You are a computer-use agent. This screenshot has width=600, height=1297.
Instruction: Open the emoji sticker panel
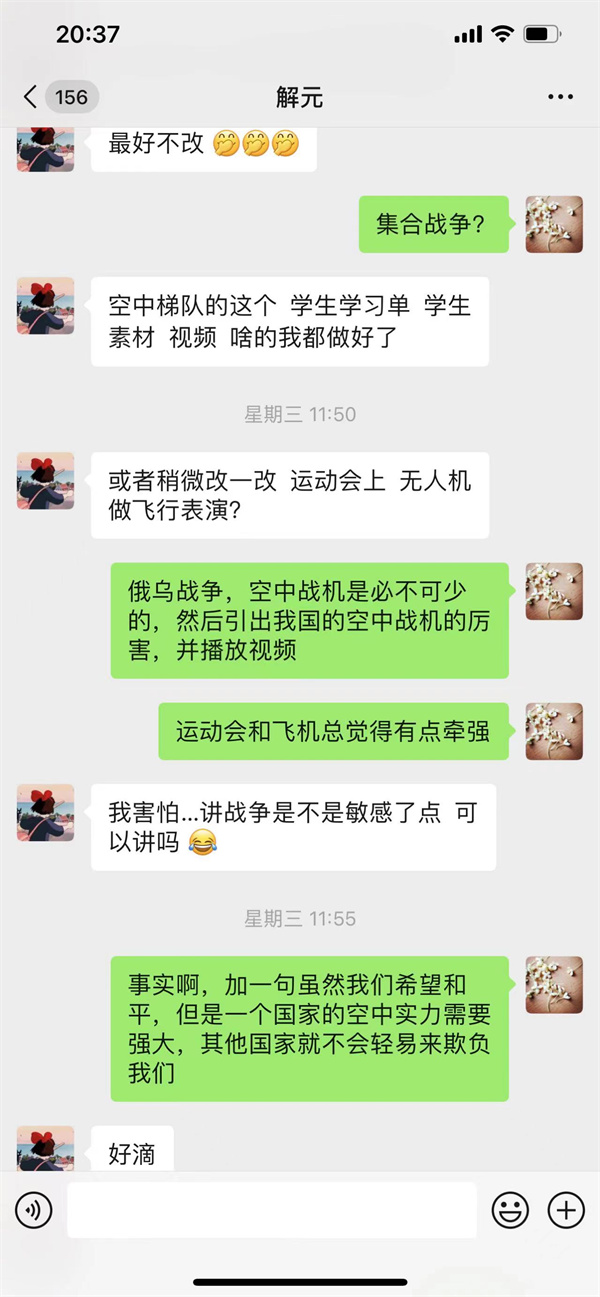point(510,1210)
